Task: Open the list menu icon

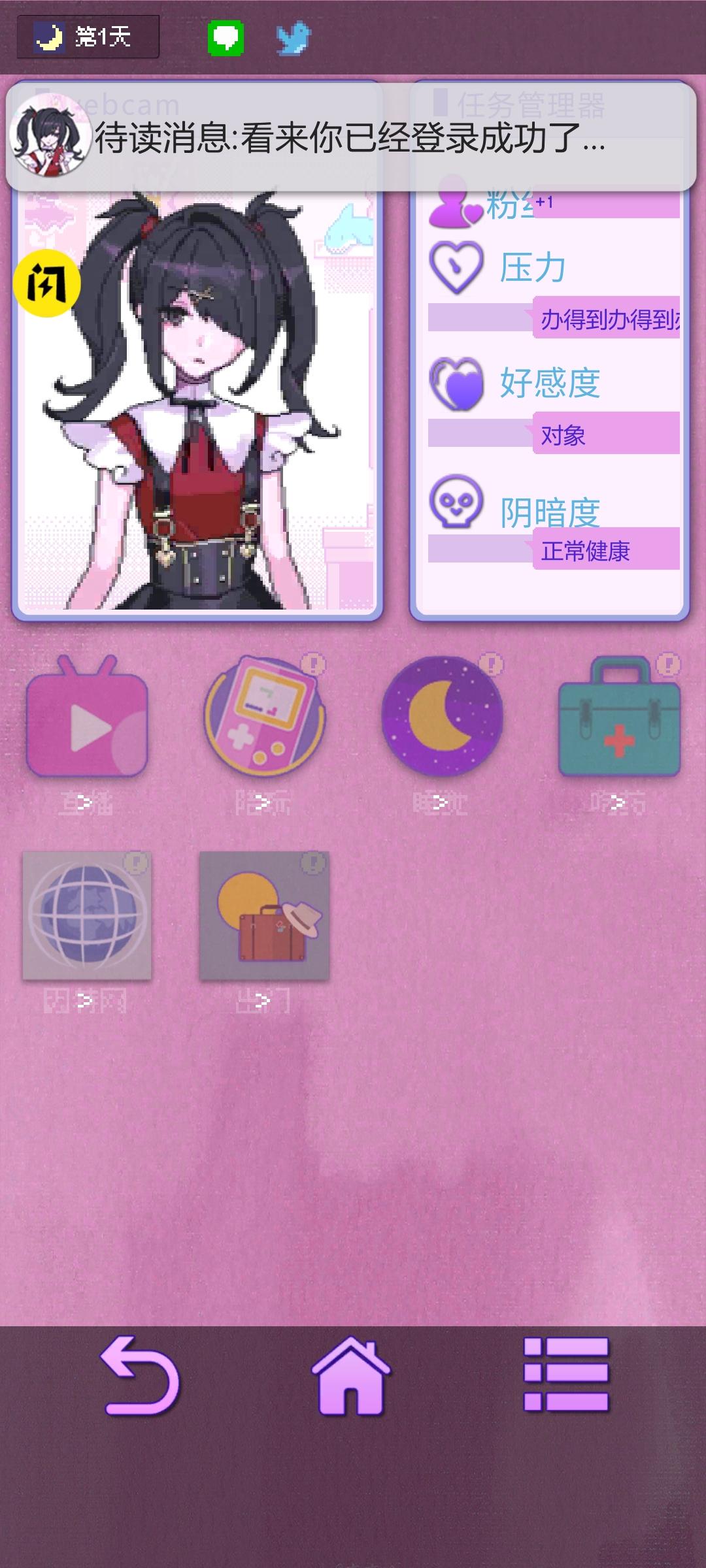Action: 566,1375
